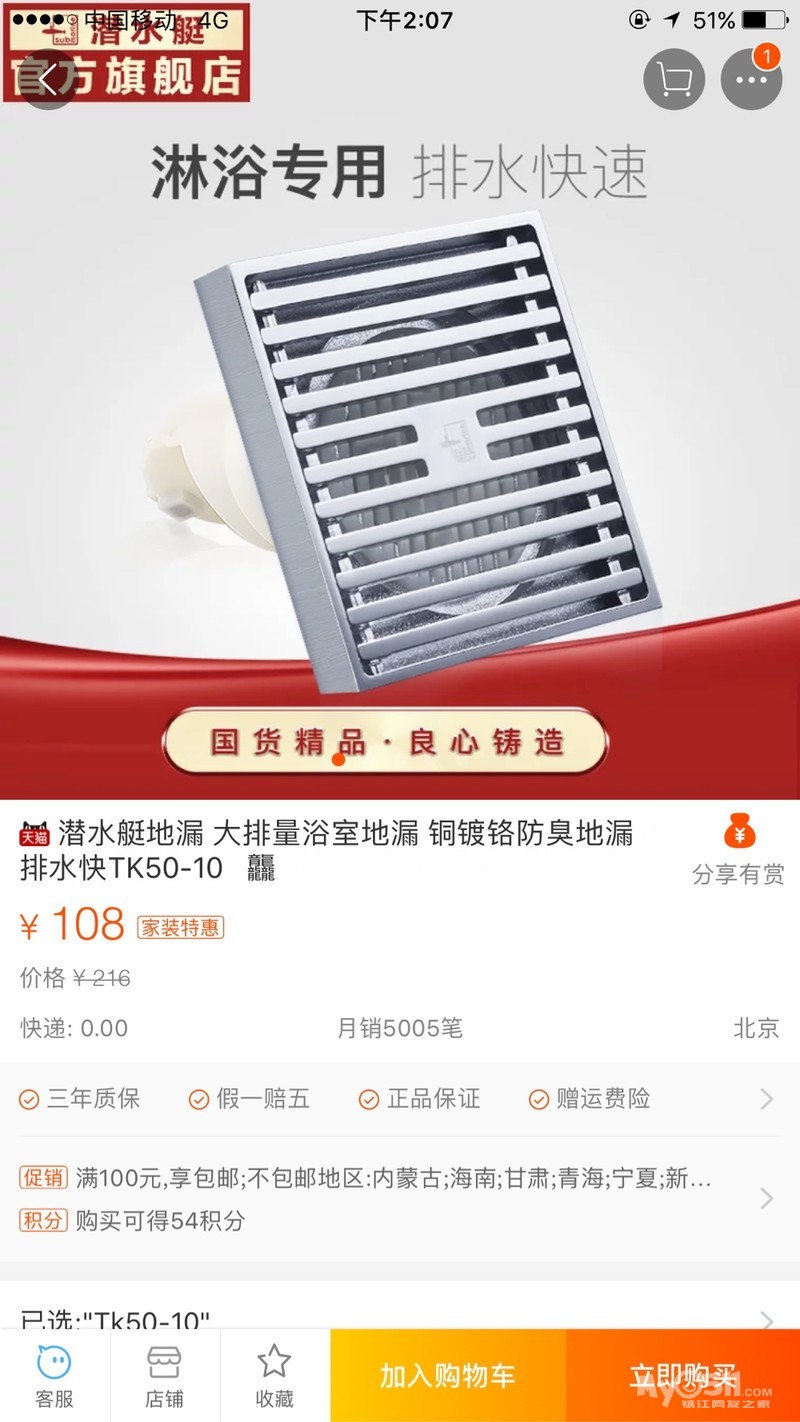Go back using the top-left arrow
Screen dimensions: 800x1422
click(46, 79)
